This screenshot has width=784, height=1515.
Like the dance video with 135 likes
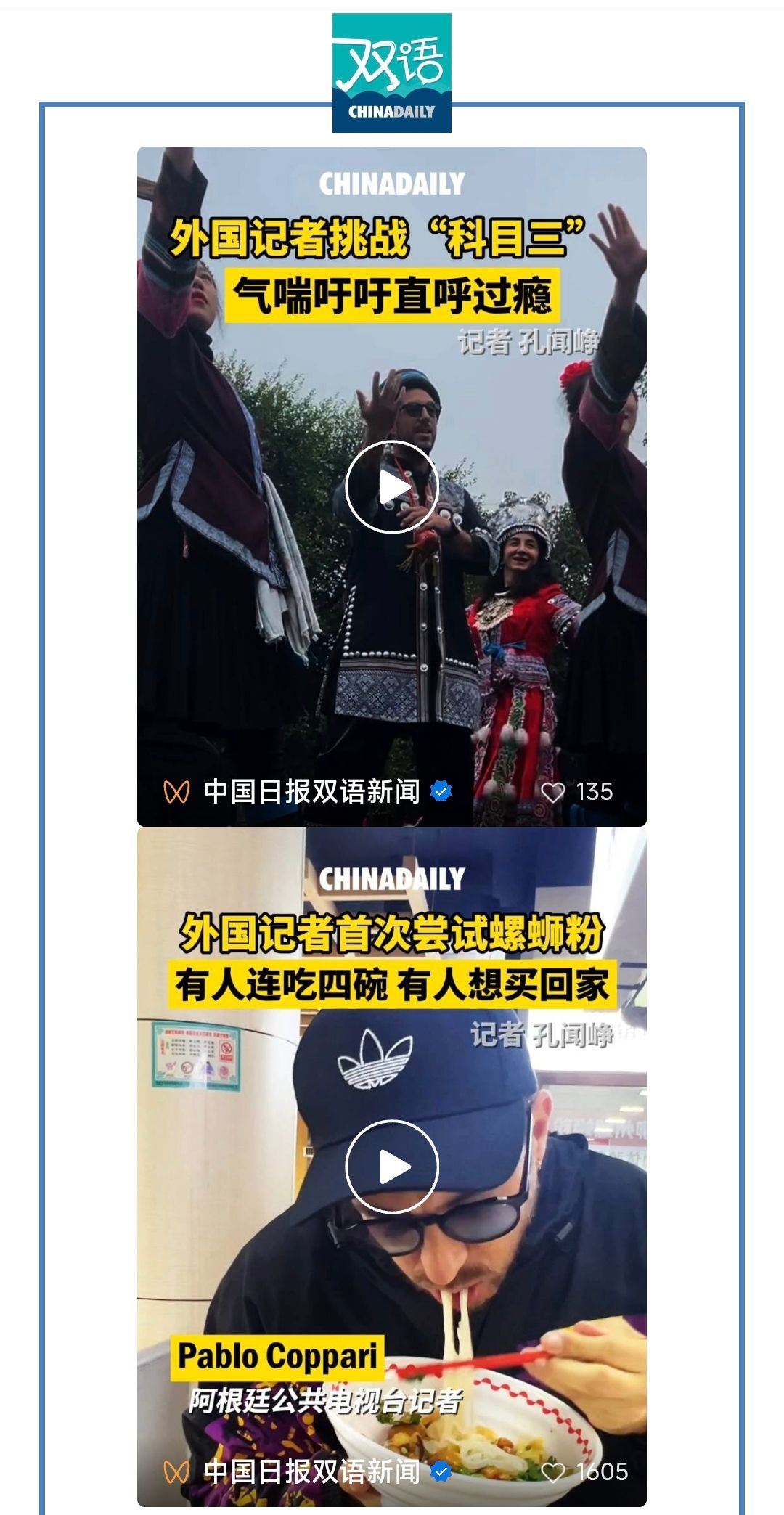click(x=554, y=792)
